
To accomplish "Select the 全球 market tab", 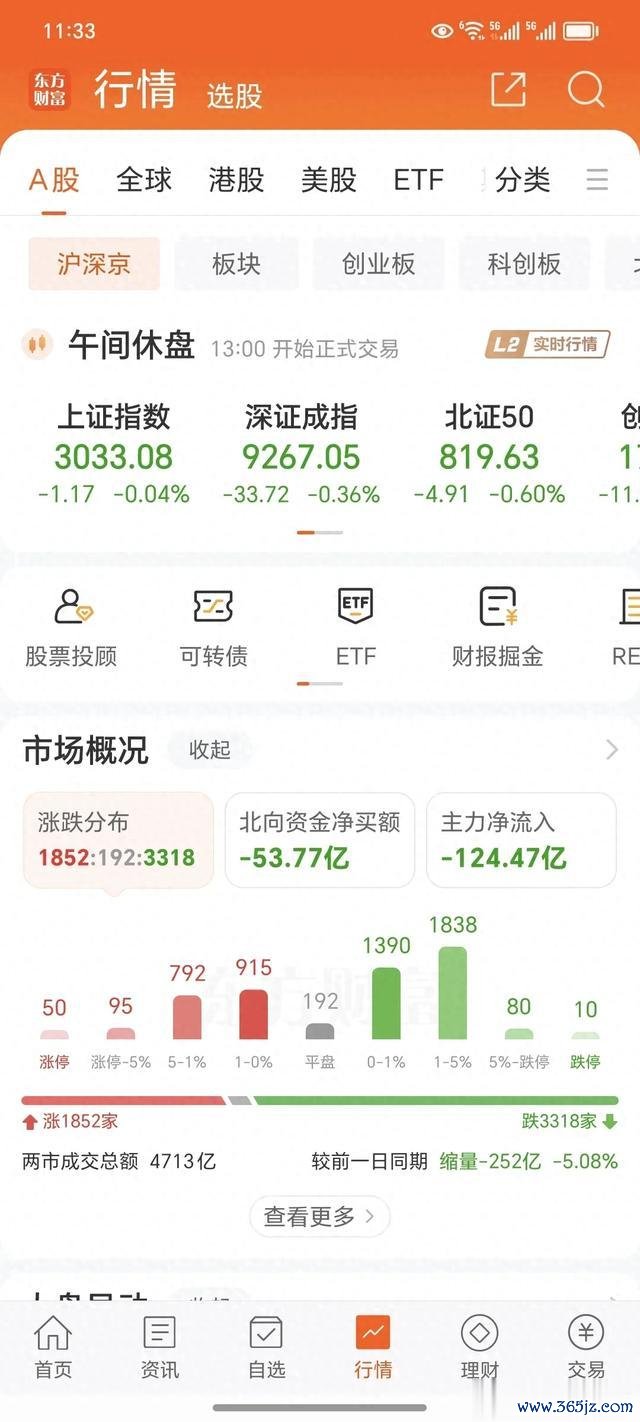I will tap(144, 180).
